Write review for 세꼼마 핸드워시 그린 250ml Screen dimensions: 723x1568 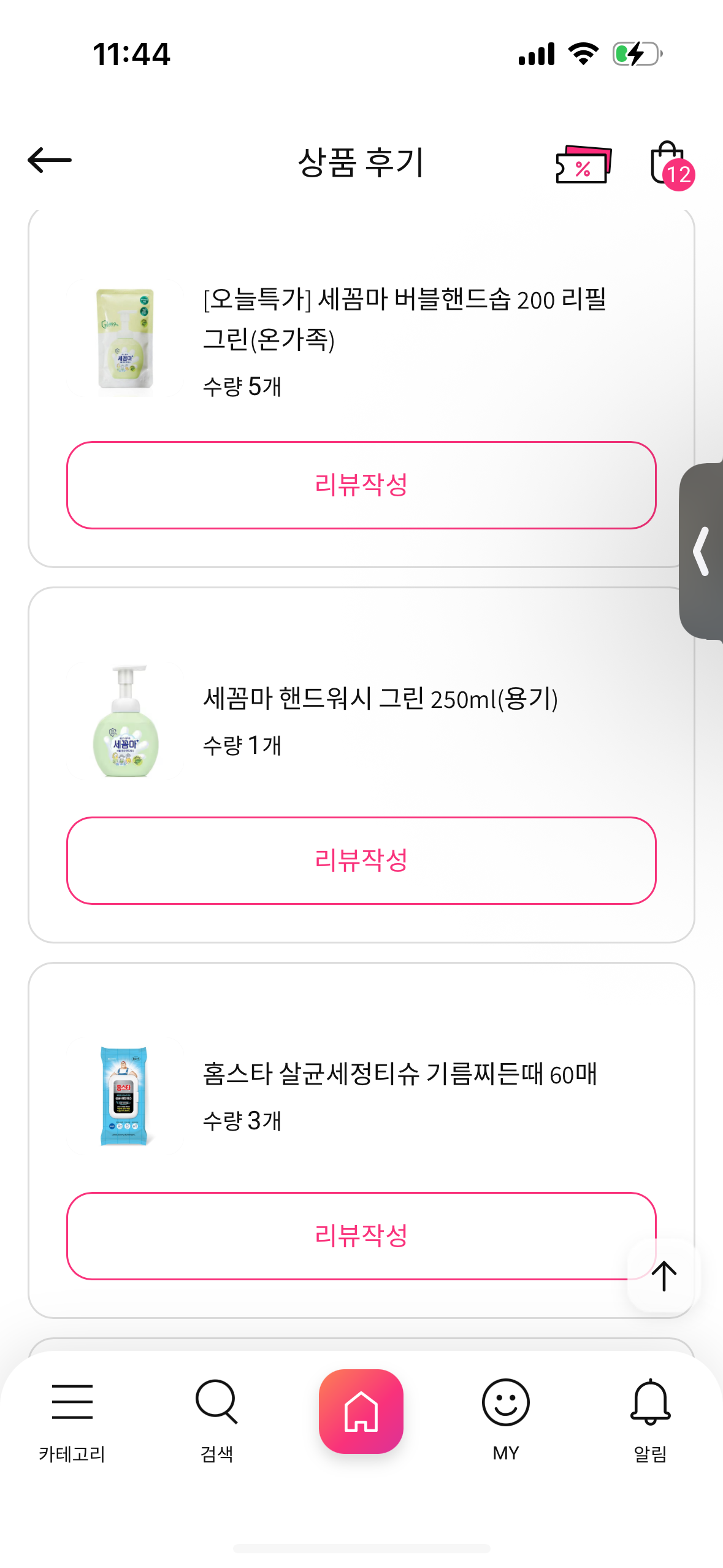[361, 860]
